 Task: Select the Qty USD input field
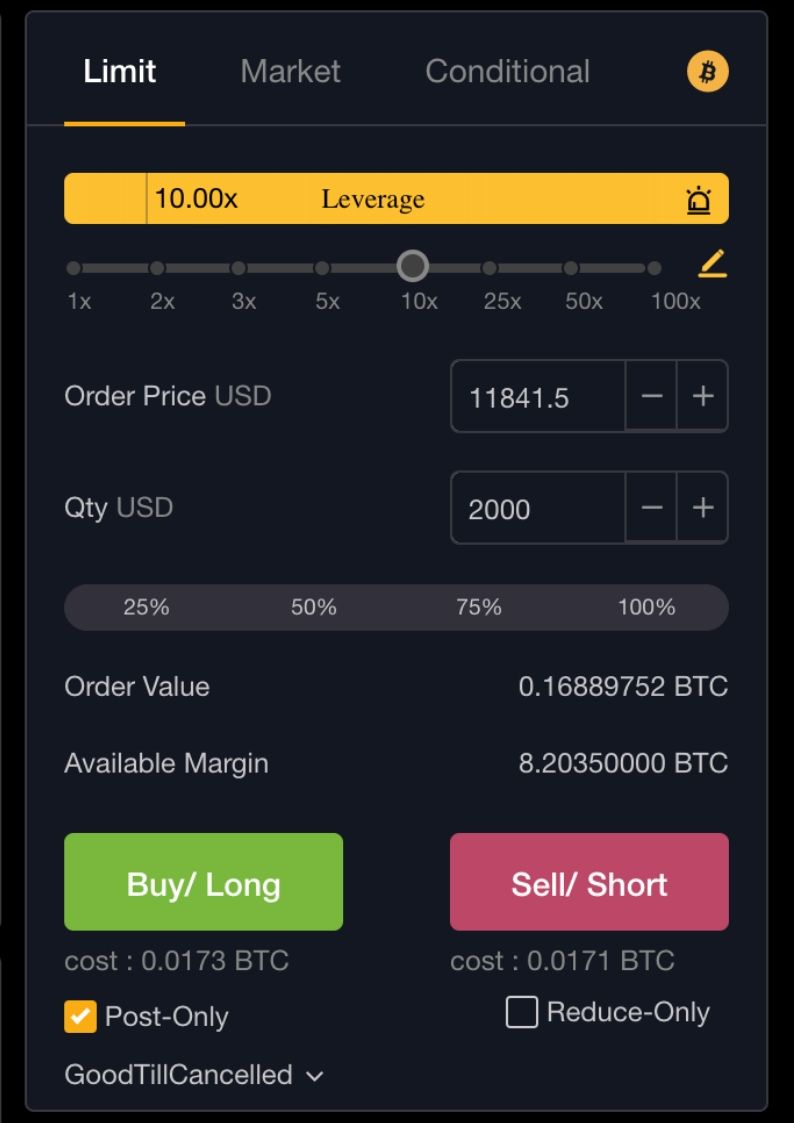point(538,508)
